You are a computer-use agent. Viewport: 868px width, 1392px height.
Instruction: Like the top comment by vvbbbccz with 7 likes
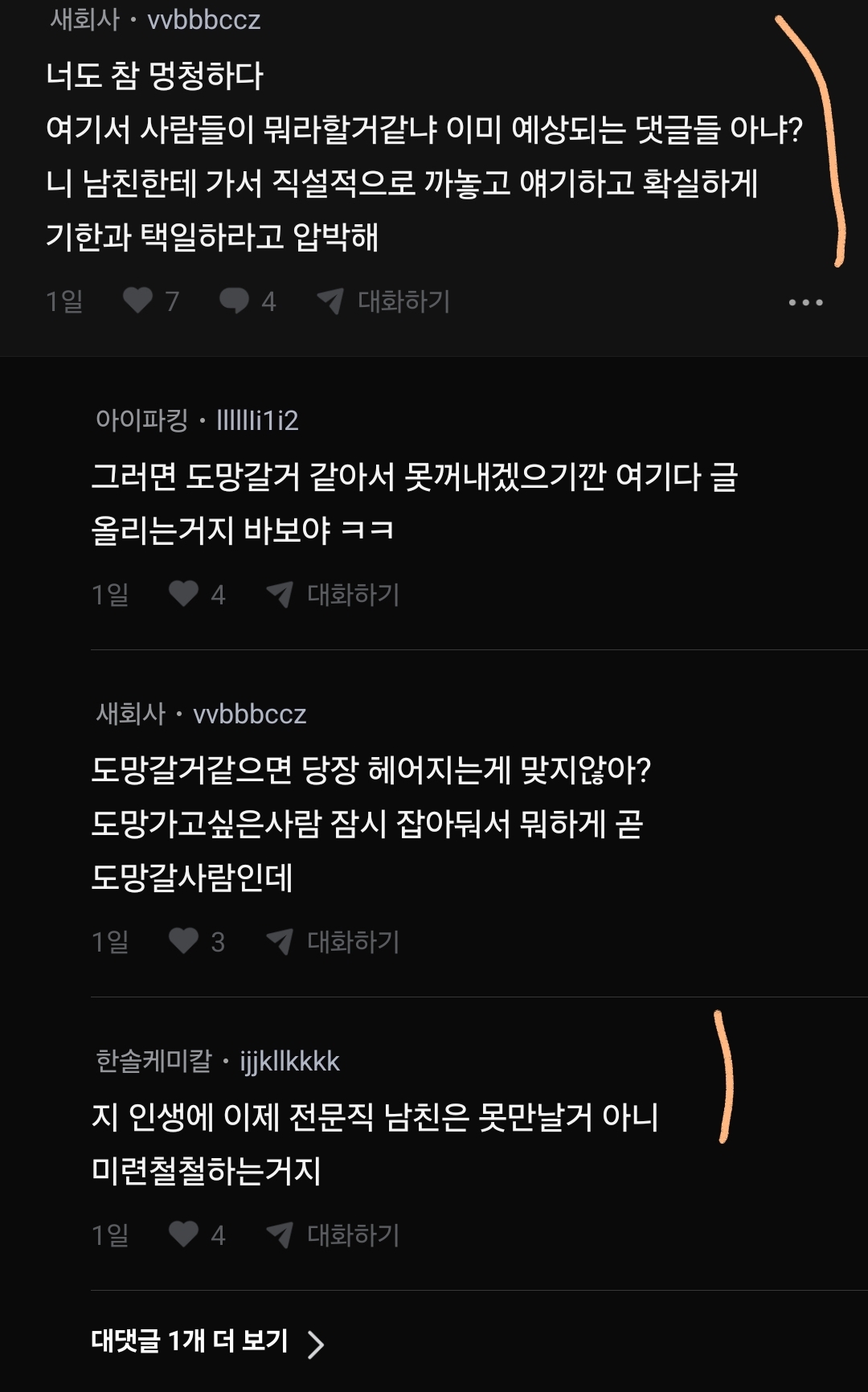point(138,301)
